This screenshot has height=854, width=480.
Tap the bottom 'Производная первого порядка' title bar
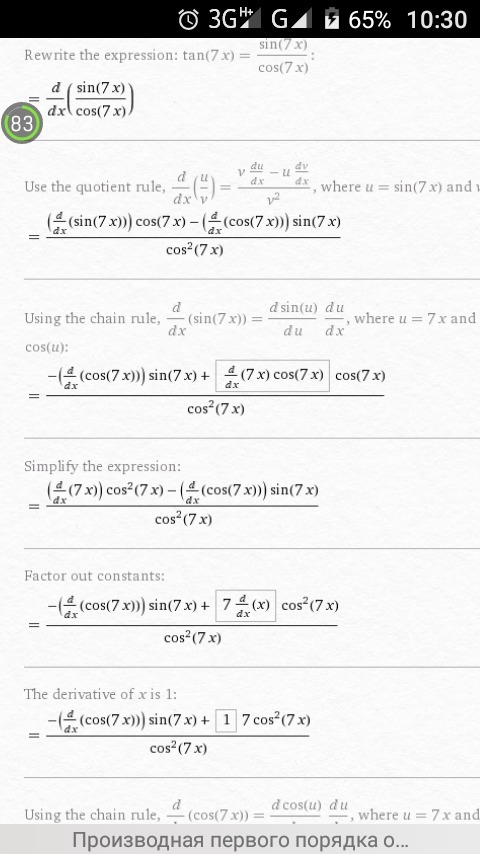tap(240, 840)
